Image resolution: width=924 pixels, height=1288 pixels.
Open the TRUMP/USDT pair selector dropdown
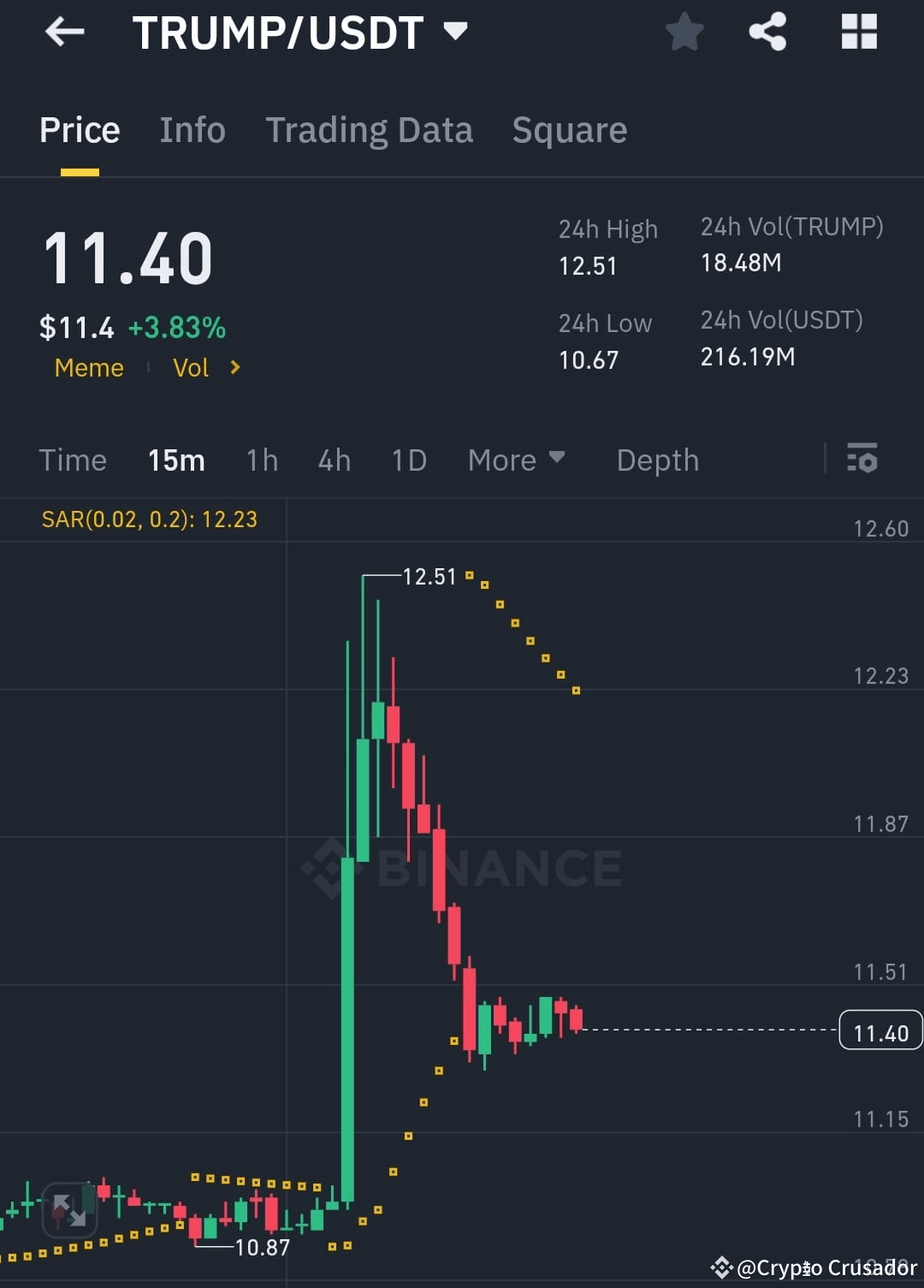(456, 30)
